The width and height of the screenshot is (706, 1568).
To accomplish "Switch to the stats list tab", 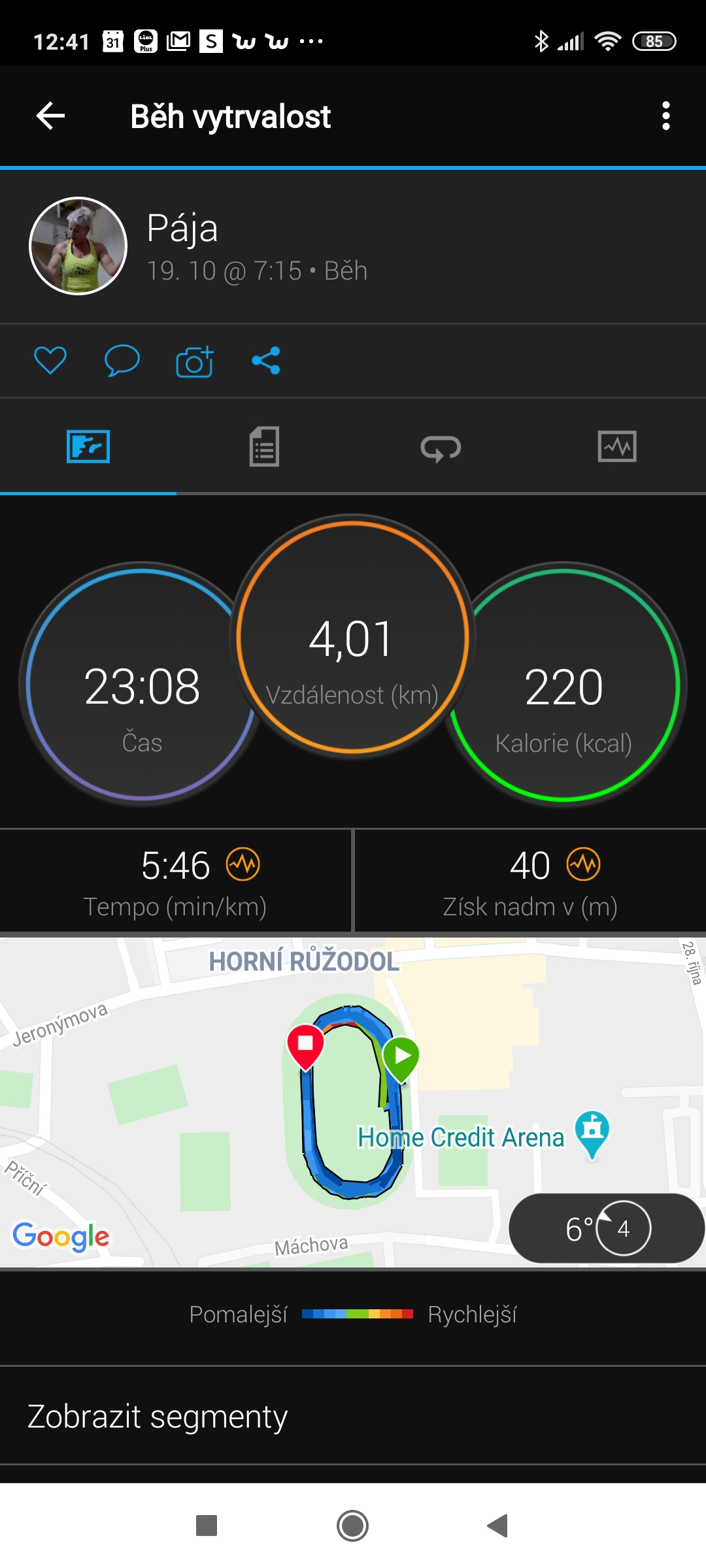I will pyautogui.click(x=264, y=447).
